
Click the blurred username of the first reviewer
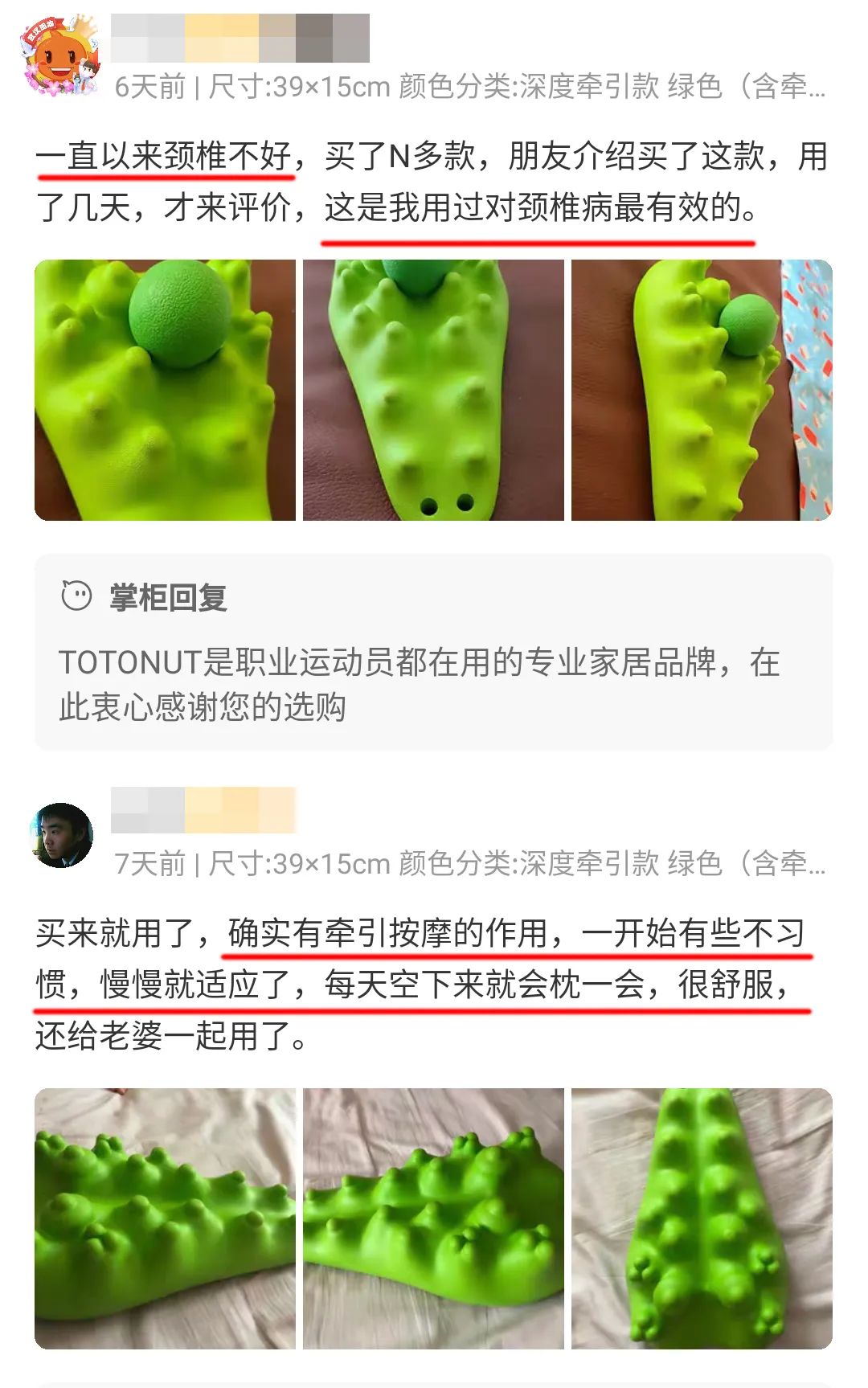pos(241,36)
